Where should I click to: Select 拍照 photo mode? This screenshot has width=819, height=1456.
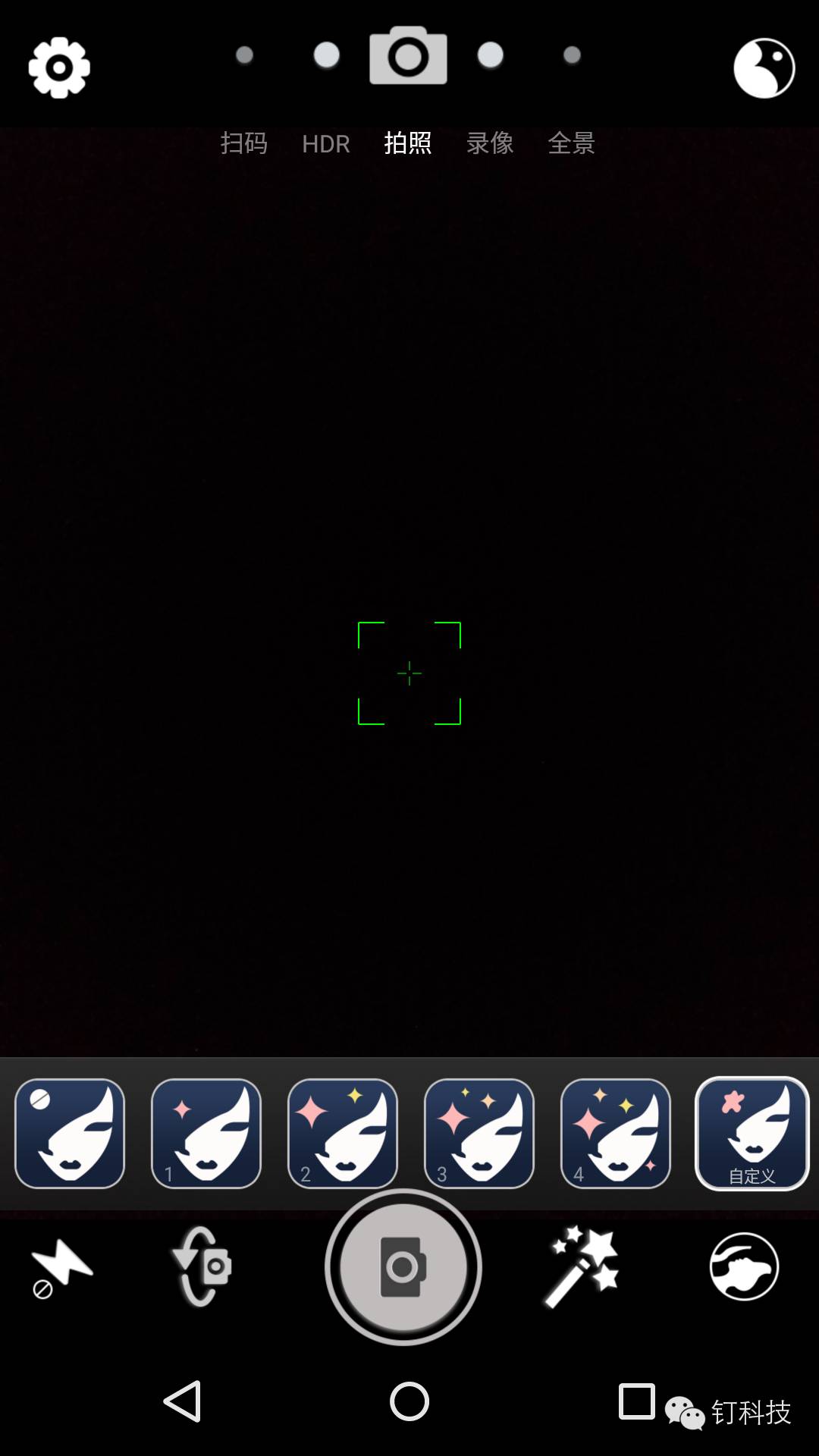(x=408, y=143)
